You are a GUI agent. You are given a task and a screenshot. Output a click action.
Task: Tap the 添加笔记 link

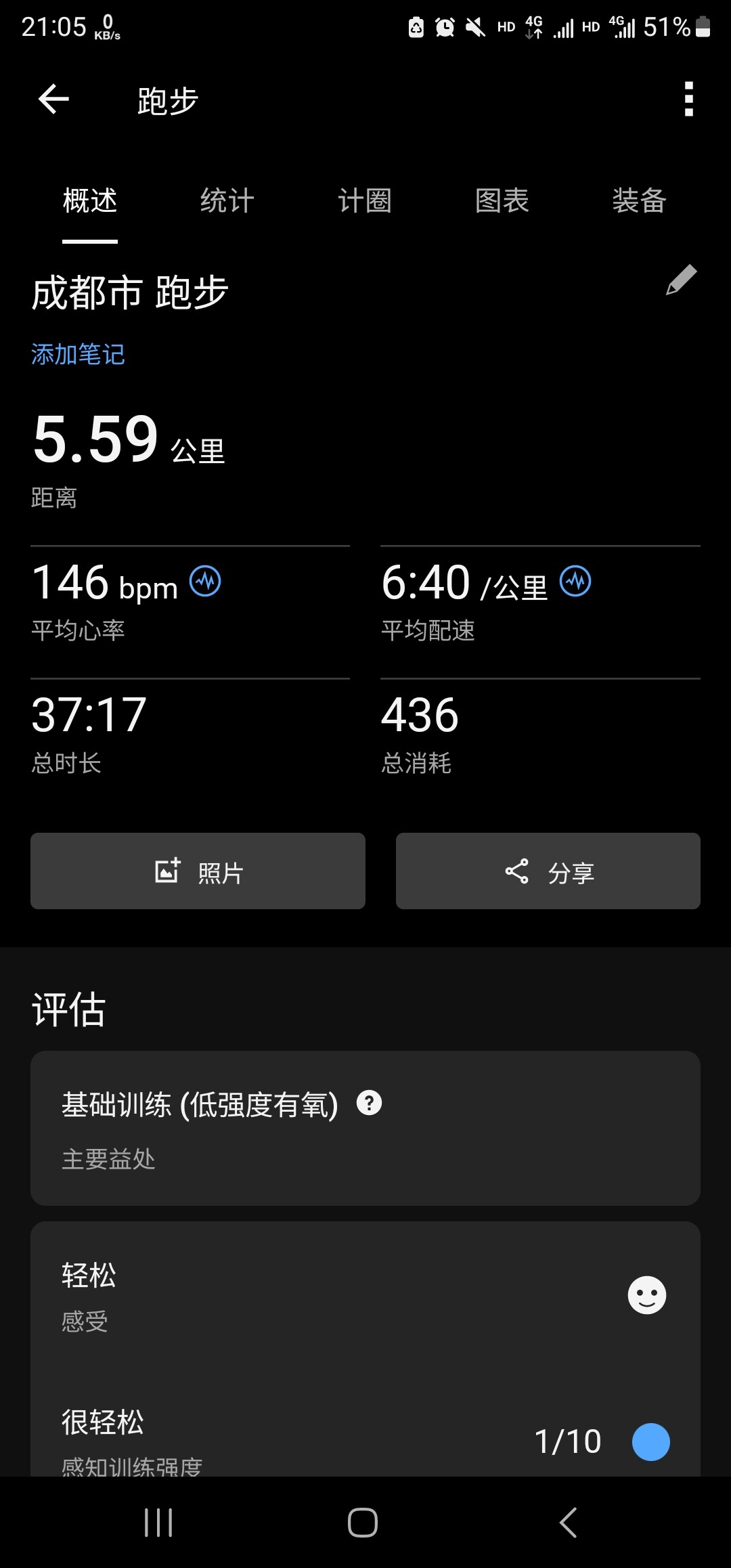(78, 354)
